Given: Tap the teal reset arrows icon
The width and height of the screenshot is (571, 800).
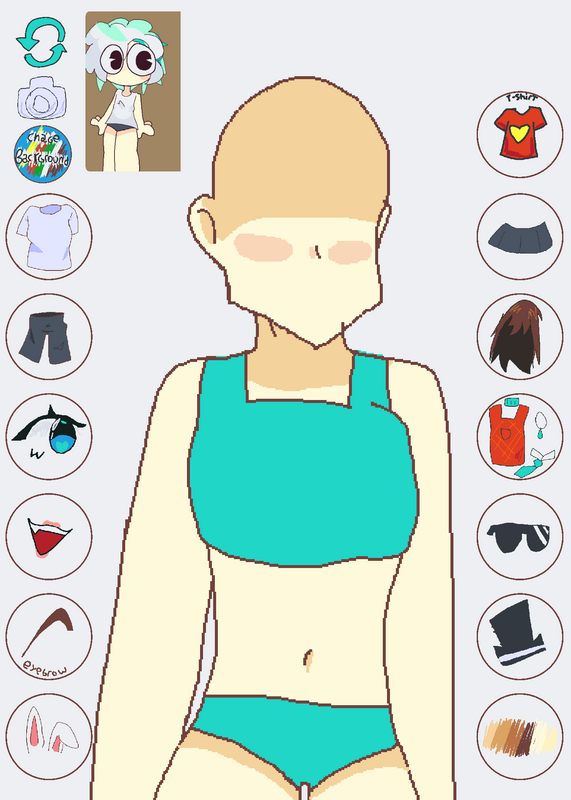Looking at the screenshot, I should pos(42,42).
